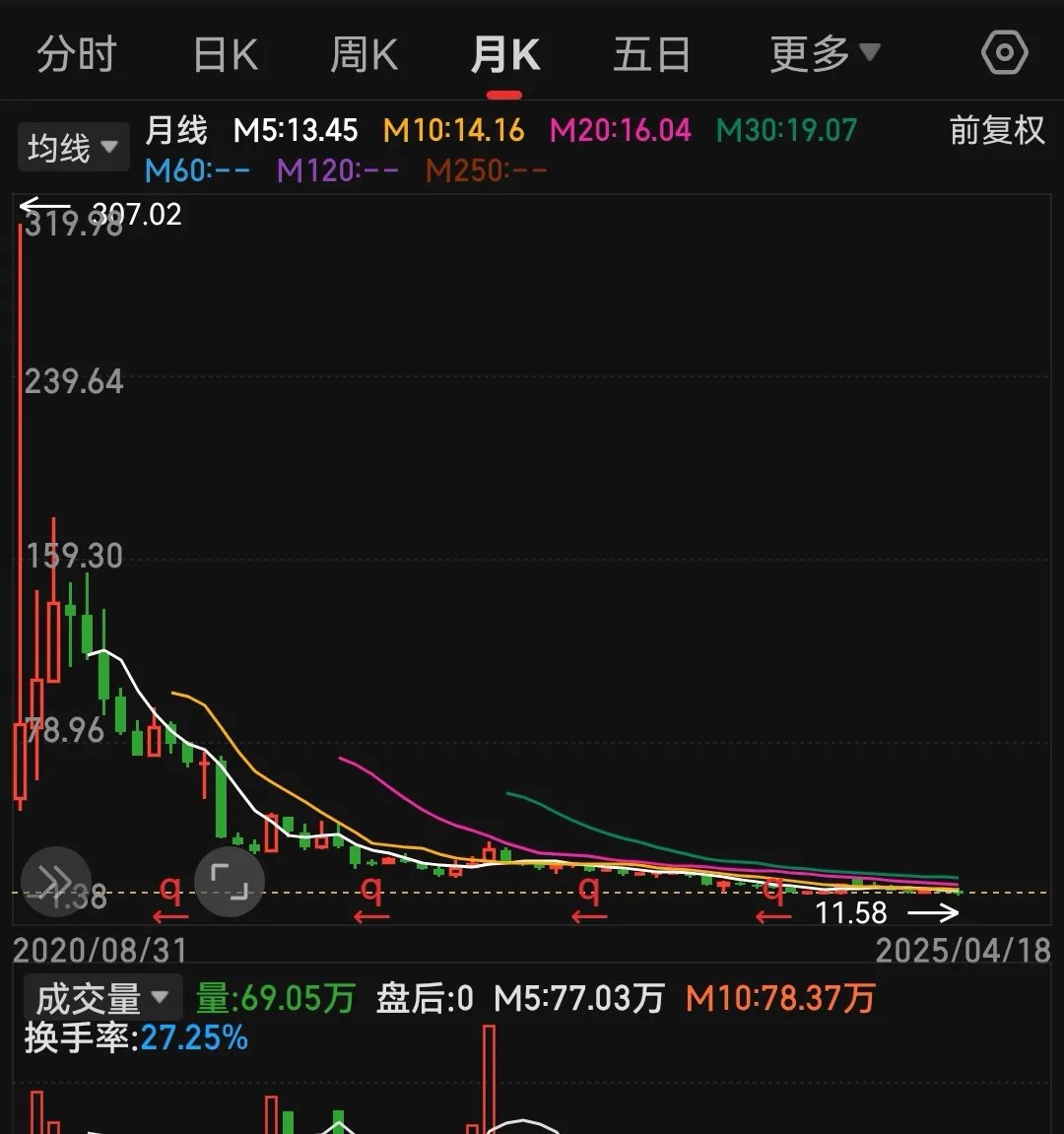The image size is (1064, 1134).
Task: Switch to the 五日 view
Action: (651, 55)
